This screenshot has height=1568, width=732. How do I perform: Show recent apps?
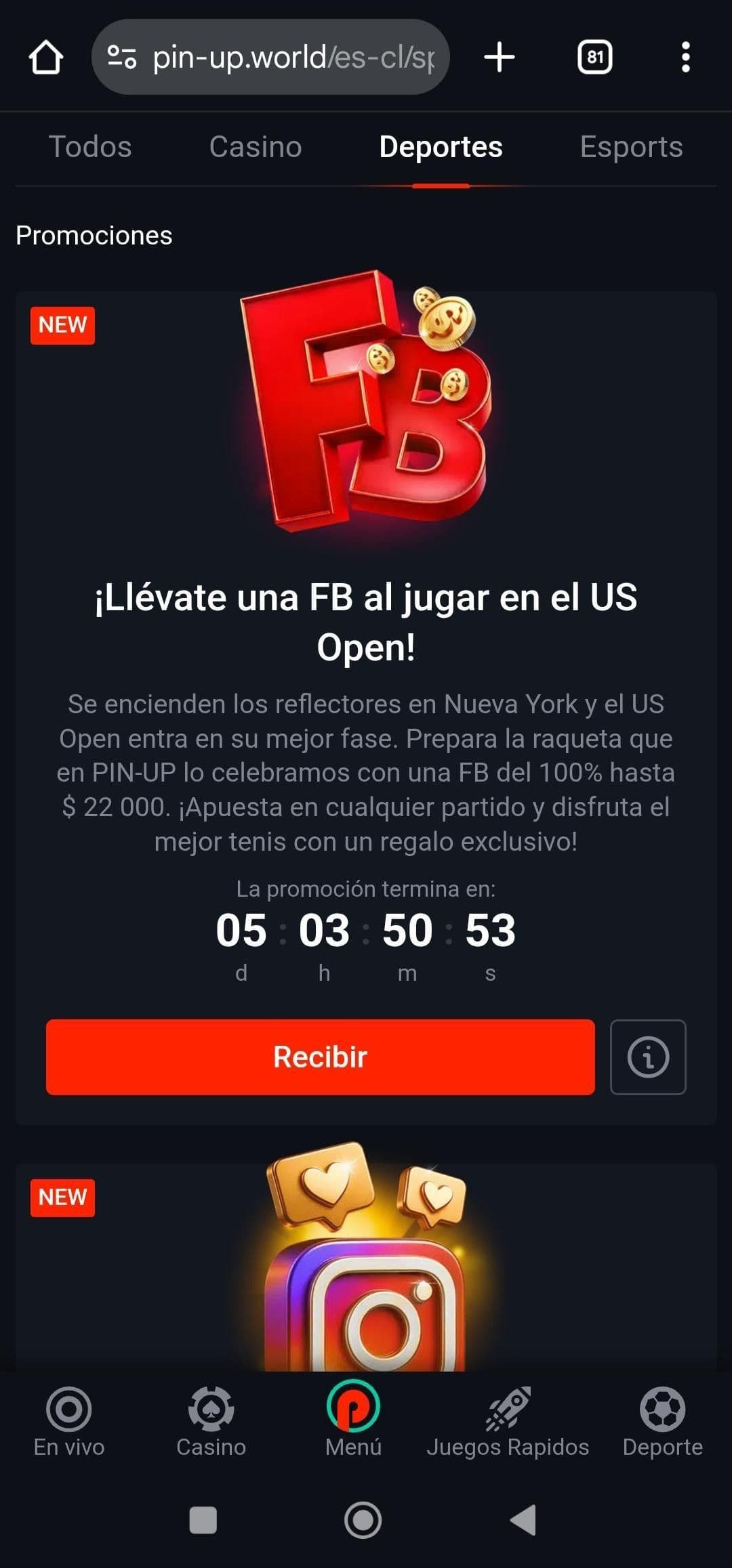click(203, 1520)
